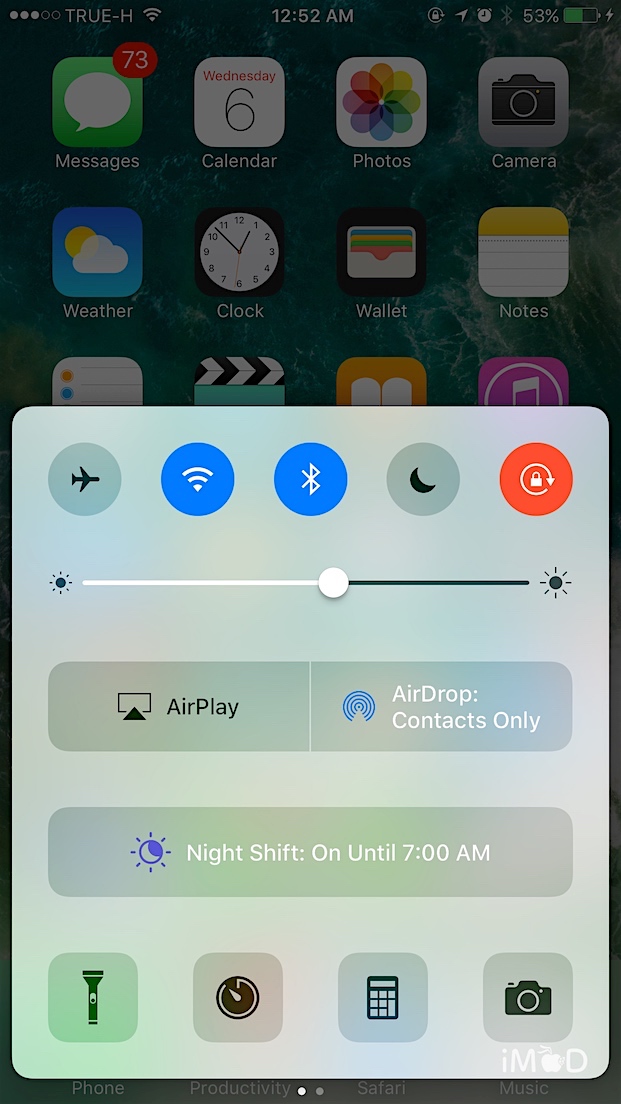Open the camera shortcut in Control Center

click(x=528, y=997)
